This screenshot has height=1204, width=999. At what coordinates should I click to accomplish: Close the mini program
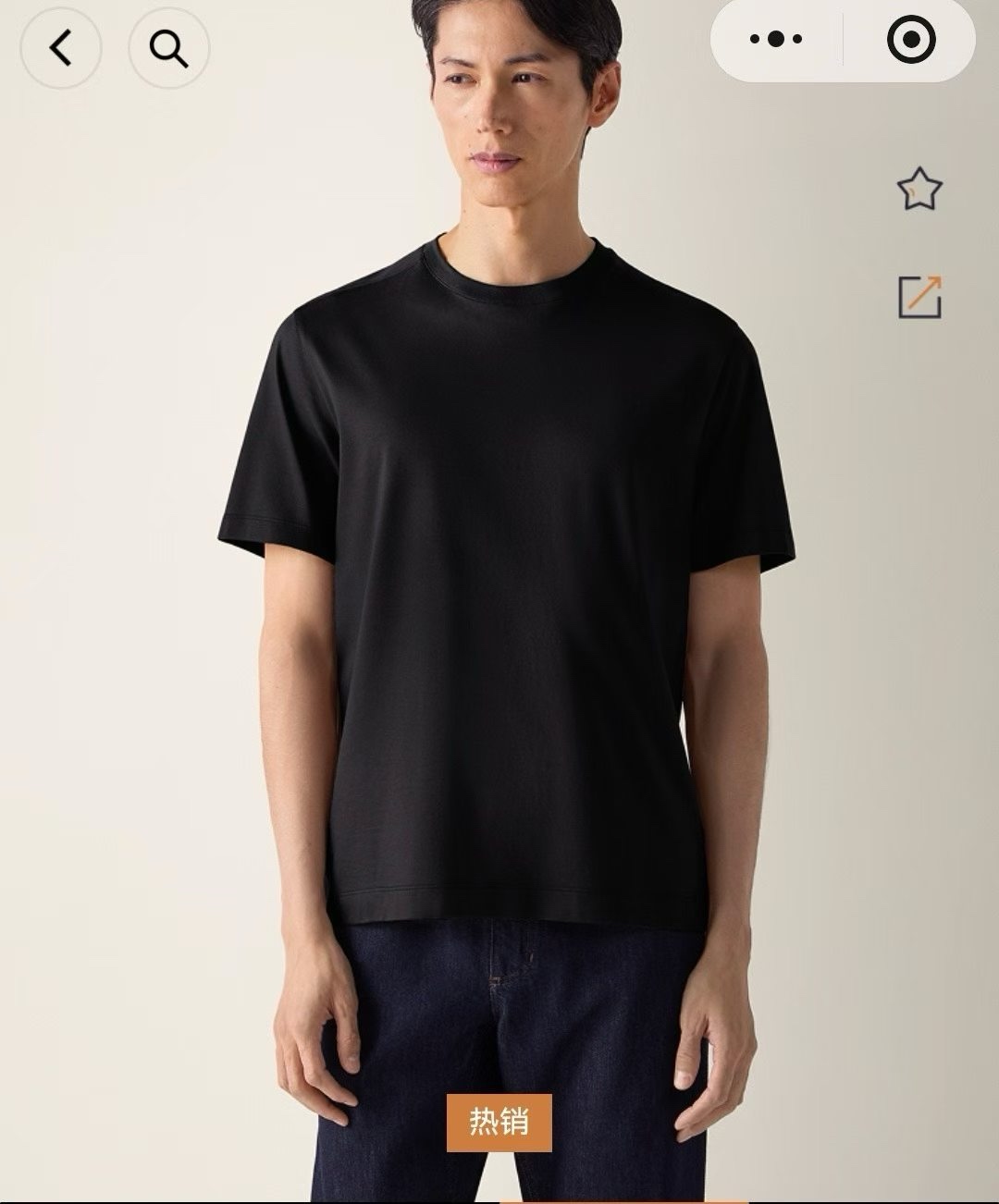(x=910, y=40)
